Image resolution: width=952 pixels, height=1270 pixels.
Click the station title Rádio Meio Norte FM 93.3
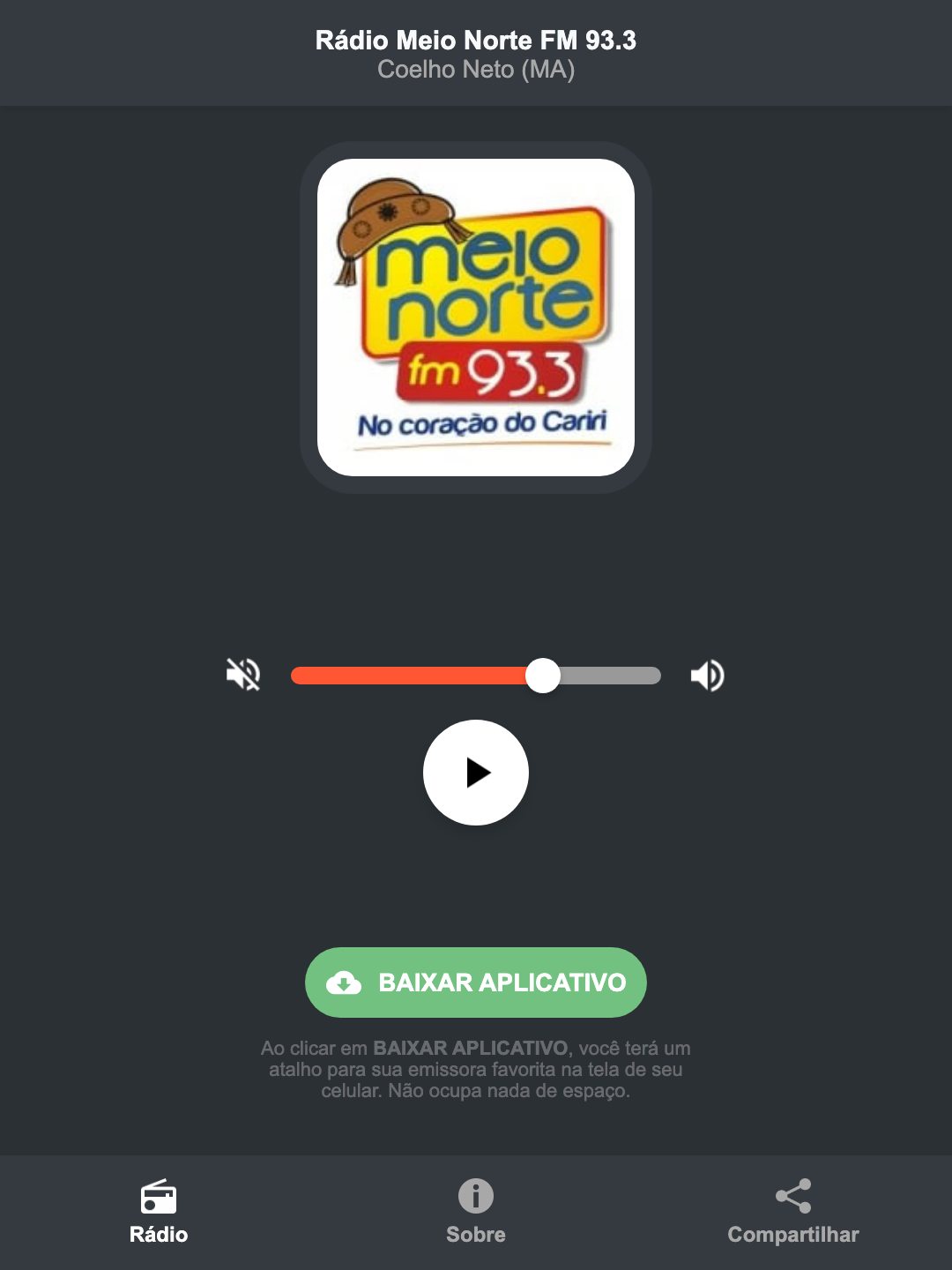click(475, 40)
